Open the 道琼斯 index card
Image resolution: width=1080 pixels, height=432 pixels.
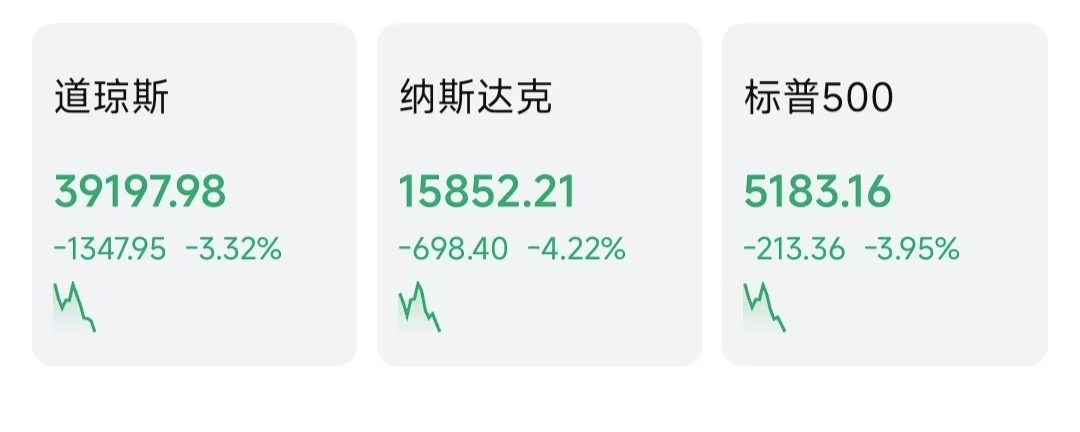(194, 195)
